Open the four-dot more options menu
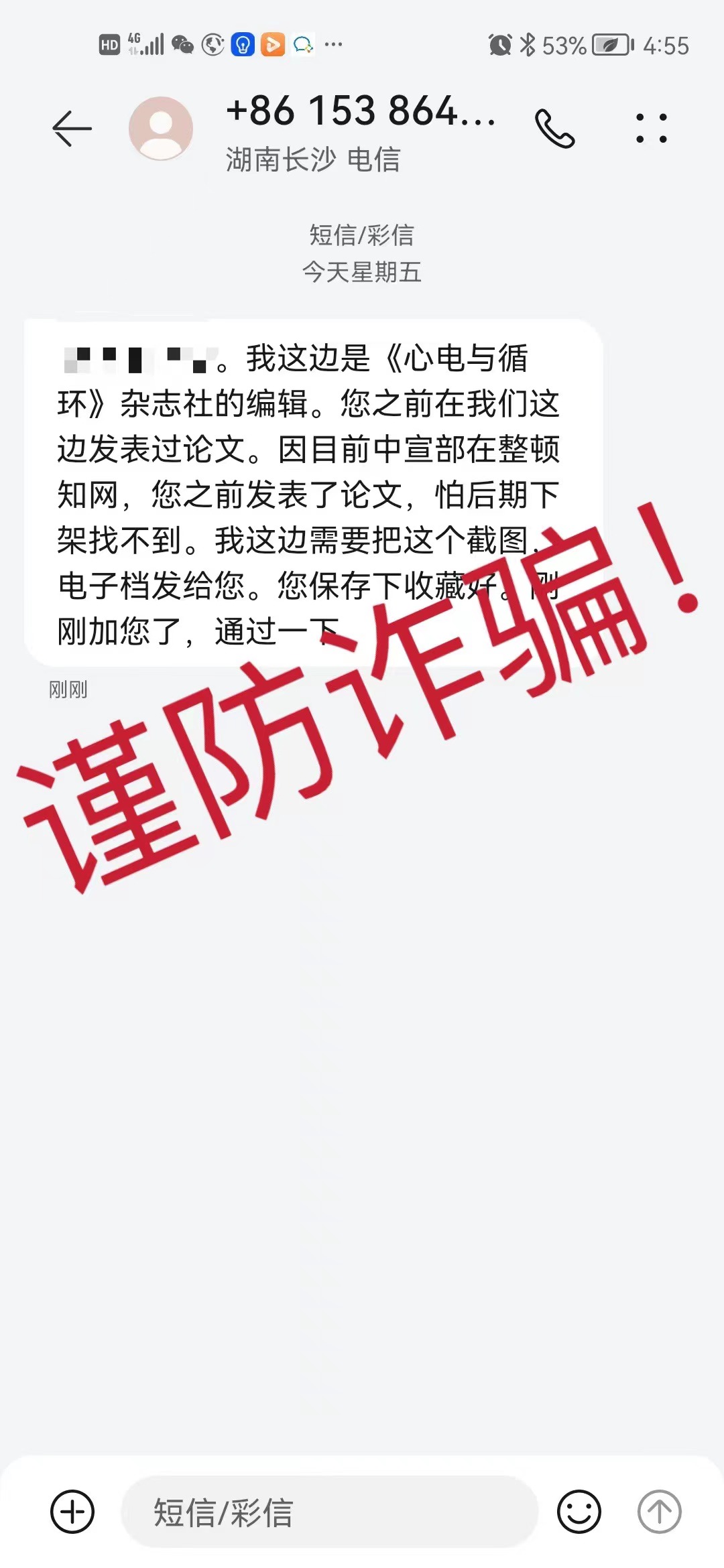The width and height of the screenshot is (724, 1568). pos(652,128)
